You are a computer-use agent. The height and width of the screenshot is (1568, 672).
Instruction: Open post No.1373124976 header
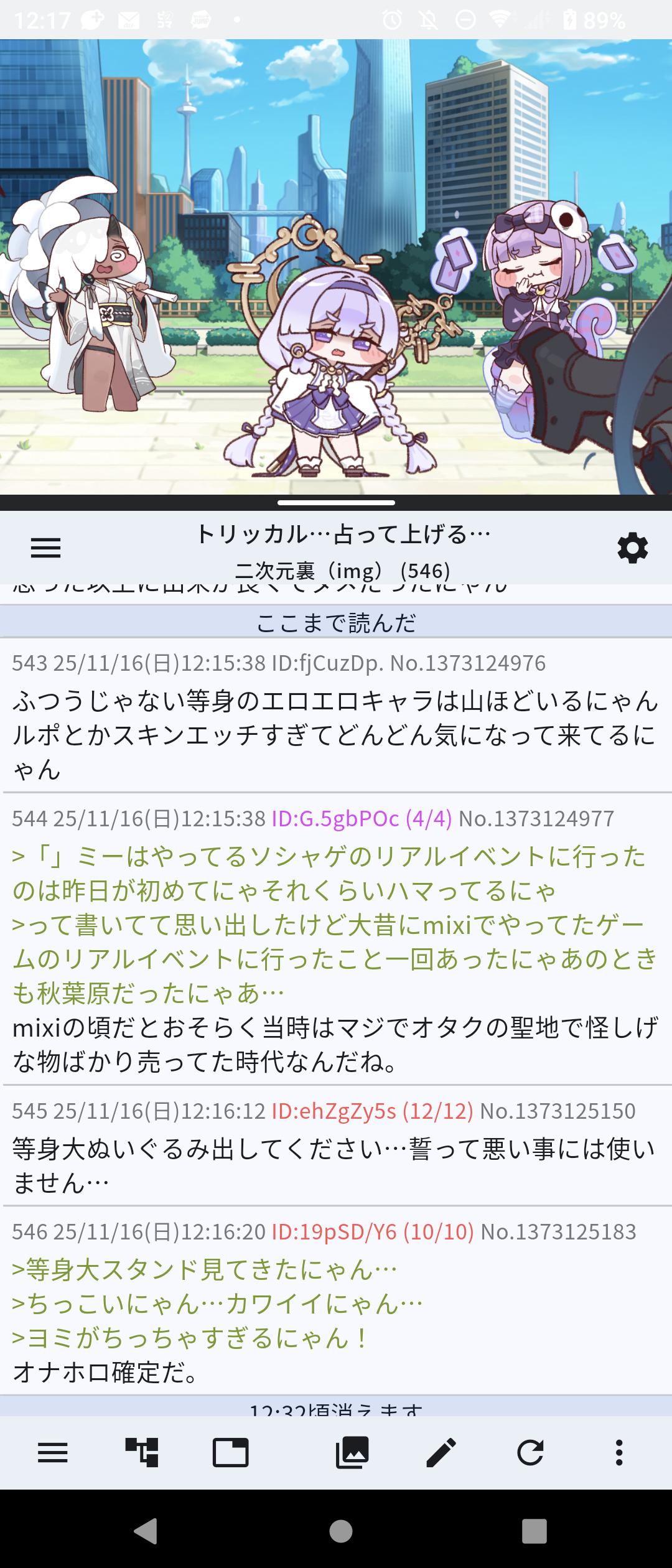tap(467, 663)
